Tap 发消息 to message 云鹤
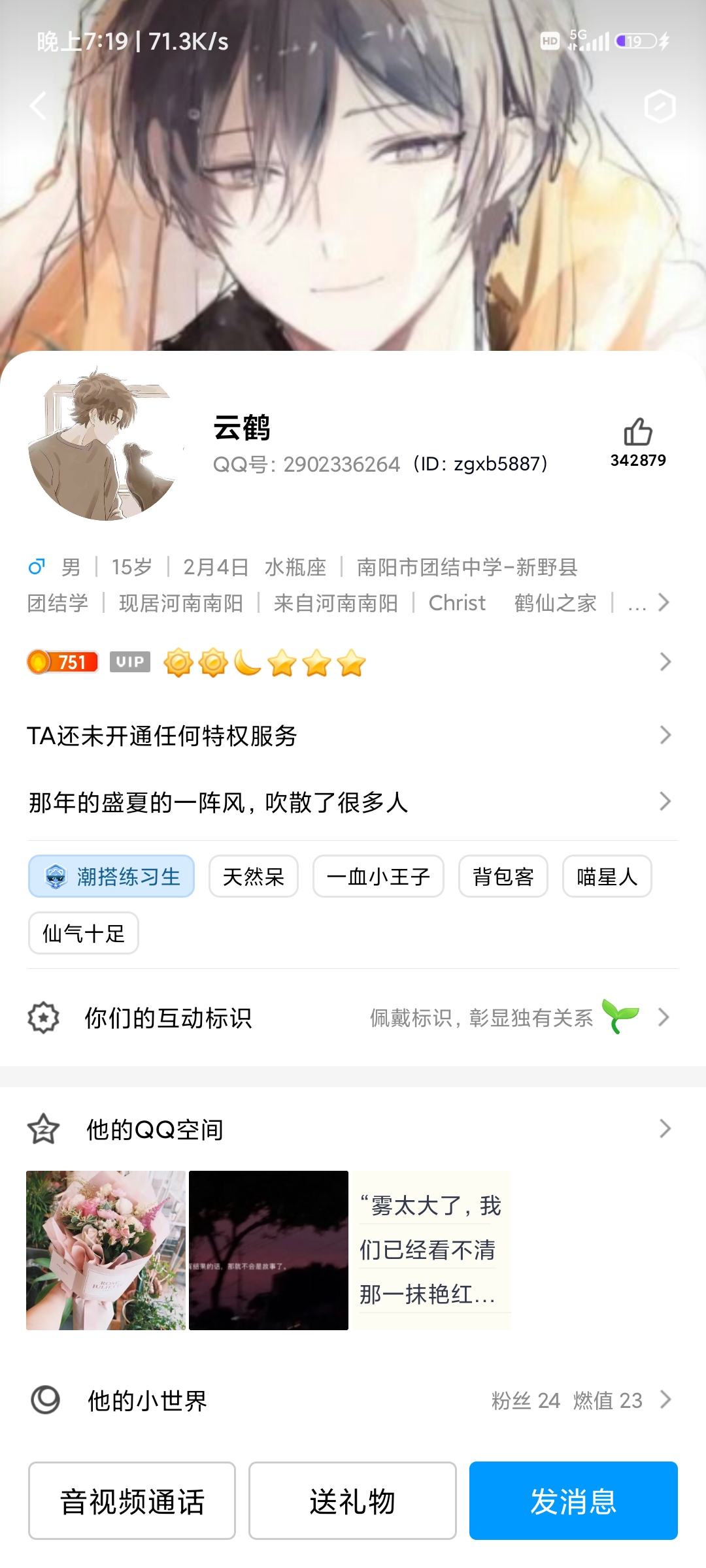The width and height of the screenshot is (706, 1568). [x=573, y=1501]
